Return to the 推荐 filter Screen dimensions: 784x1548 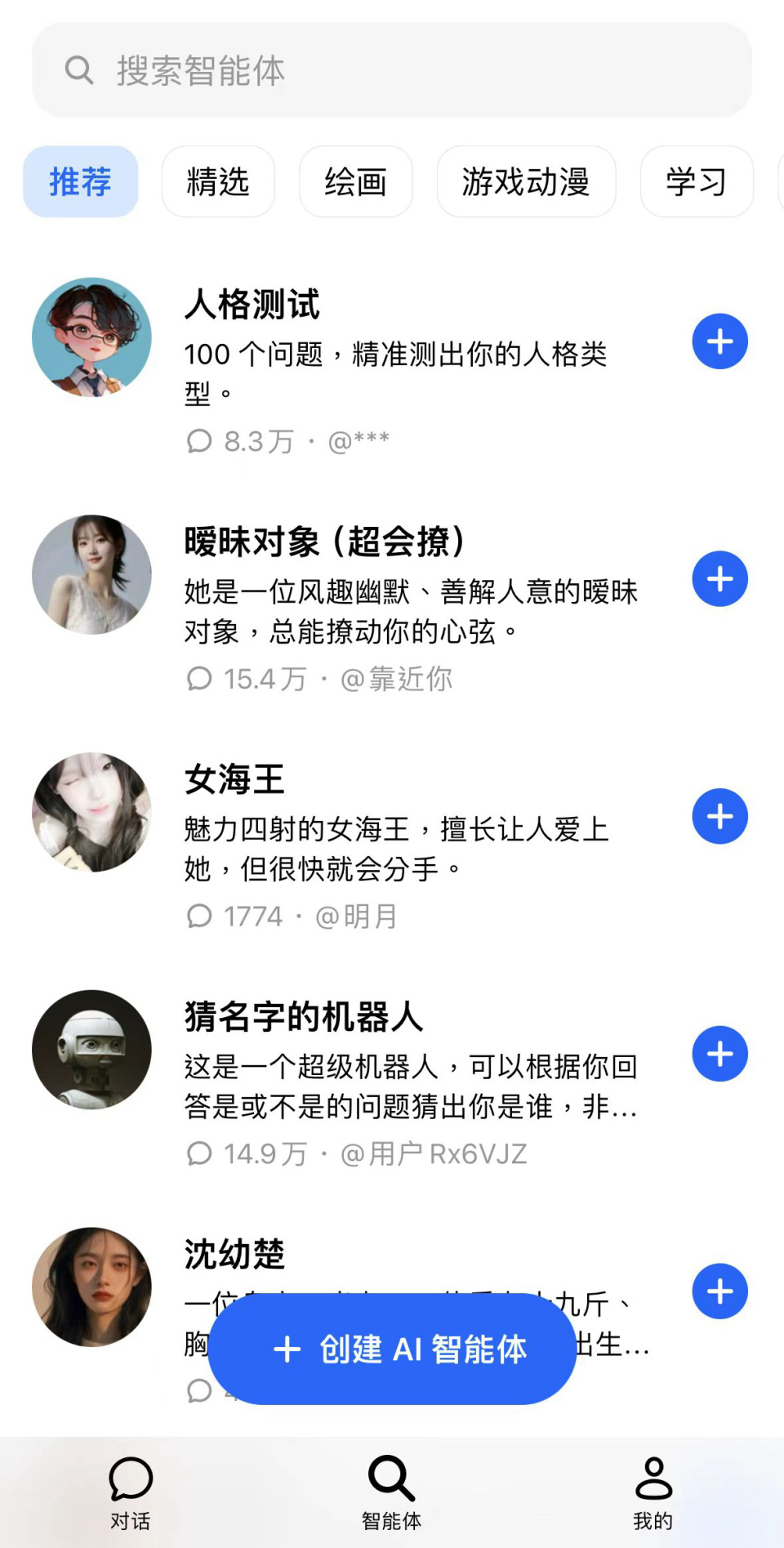[79, 182]
